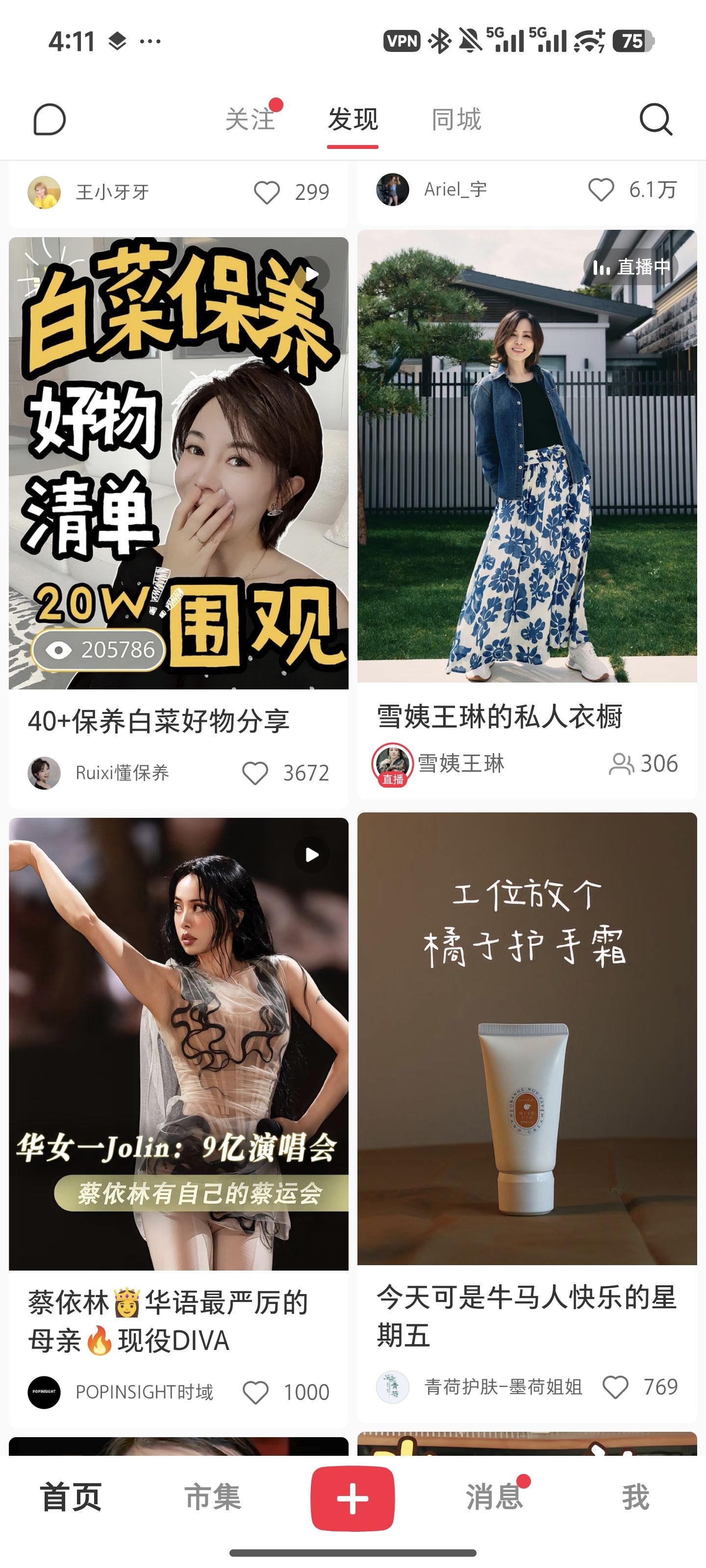This screenshot has height=1568, width=706.
Task: Like the post by Ariel_宇
Action: pos(601,190)
